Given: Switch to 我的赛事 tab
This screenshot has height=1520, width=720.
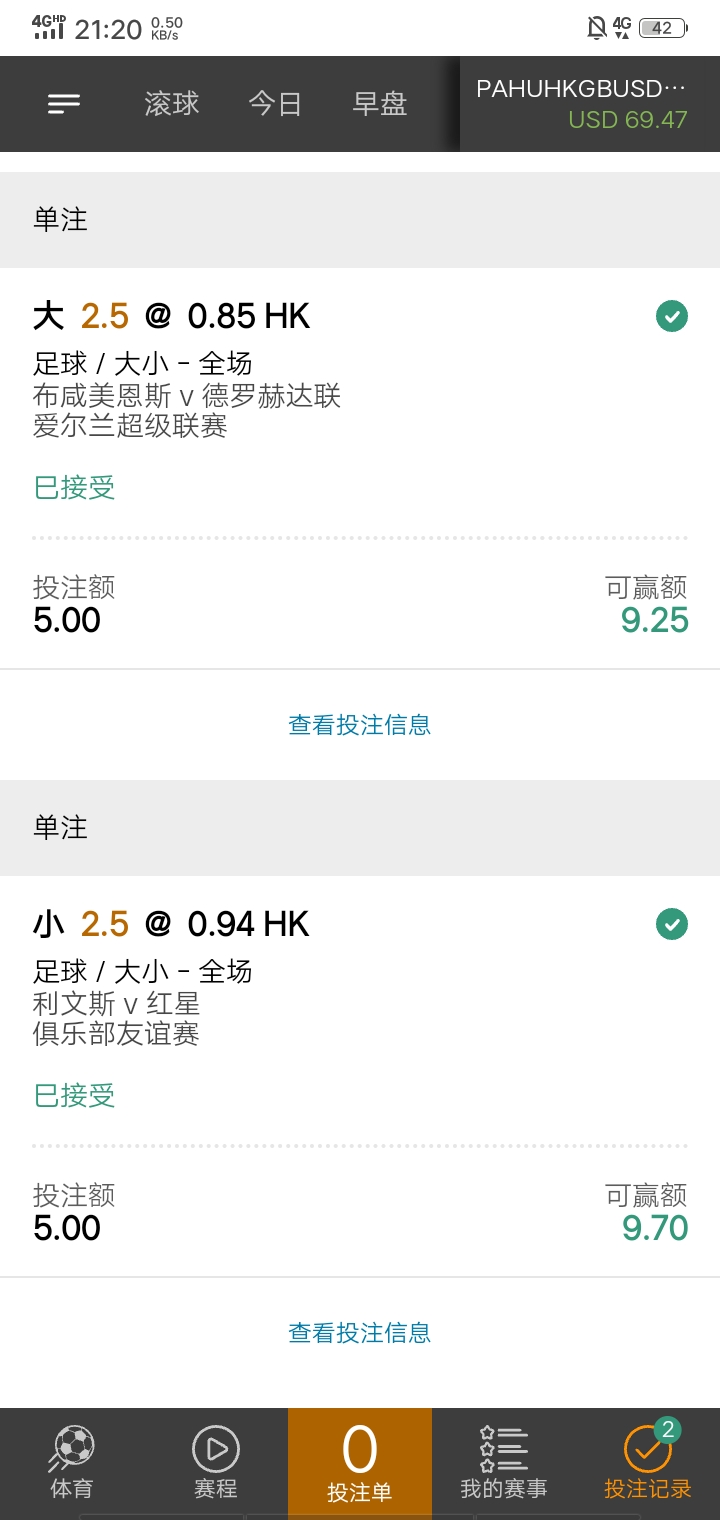Looking at the screenshot, I should (x=504, y=1462).
